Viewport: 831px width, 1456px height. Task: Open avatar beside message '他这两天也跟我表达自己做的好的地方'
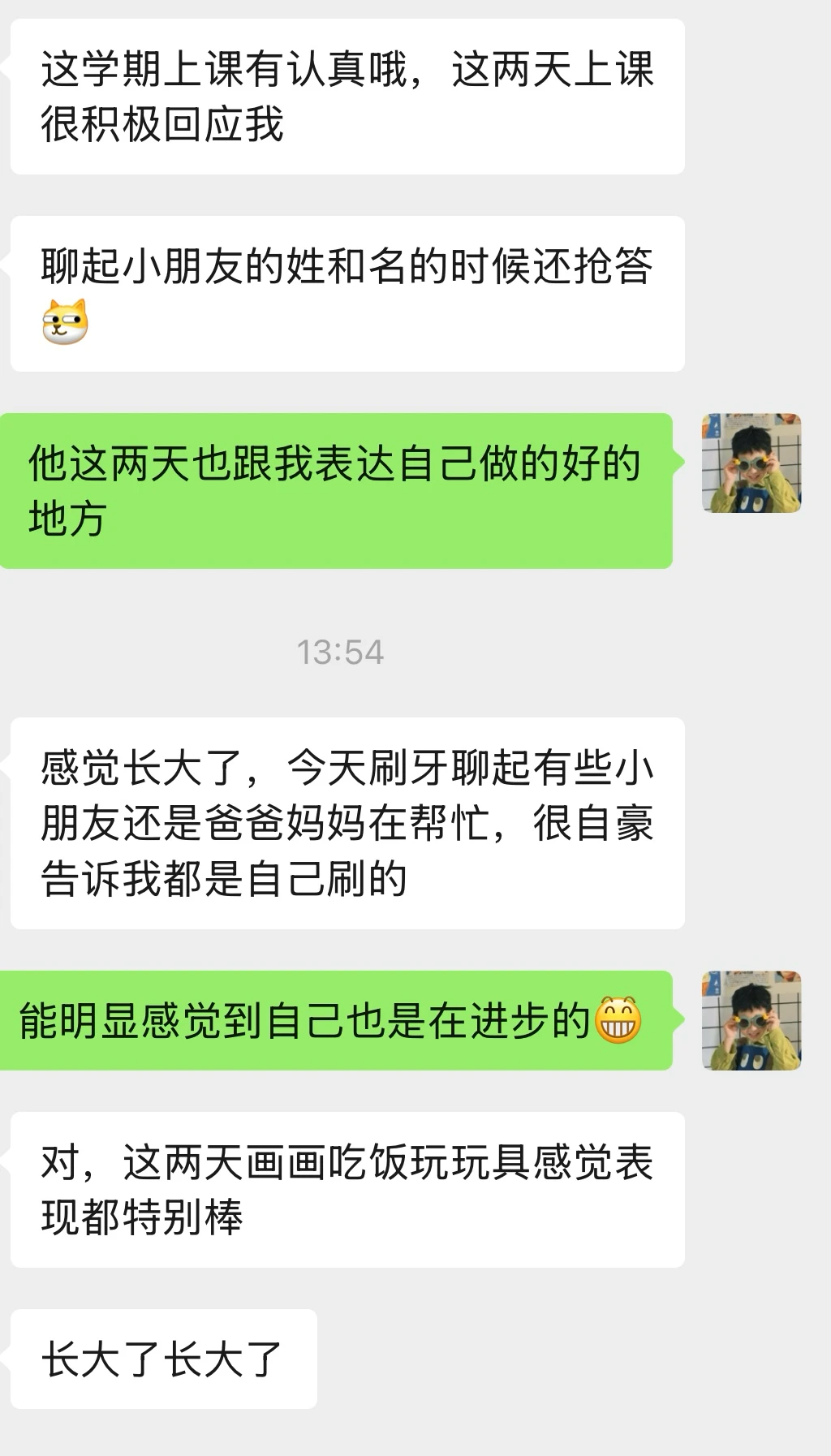click(751, 463)
